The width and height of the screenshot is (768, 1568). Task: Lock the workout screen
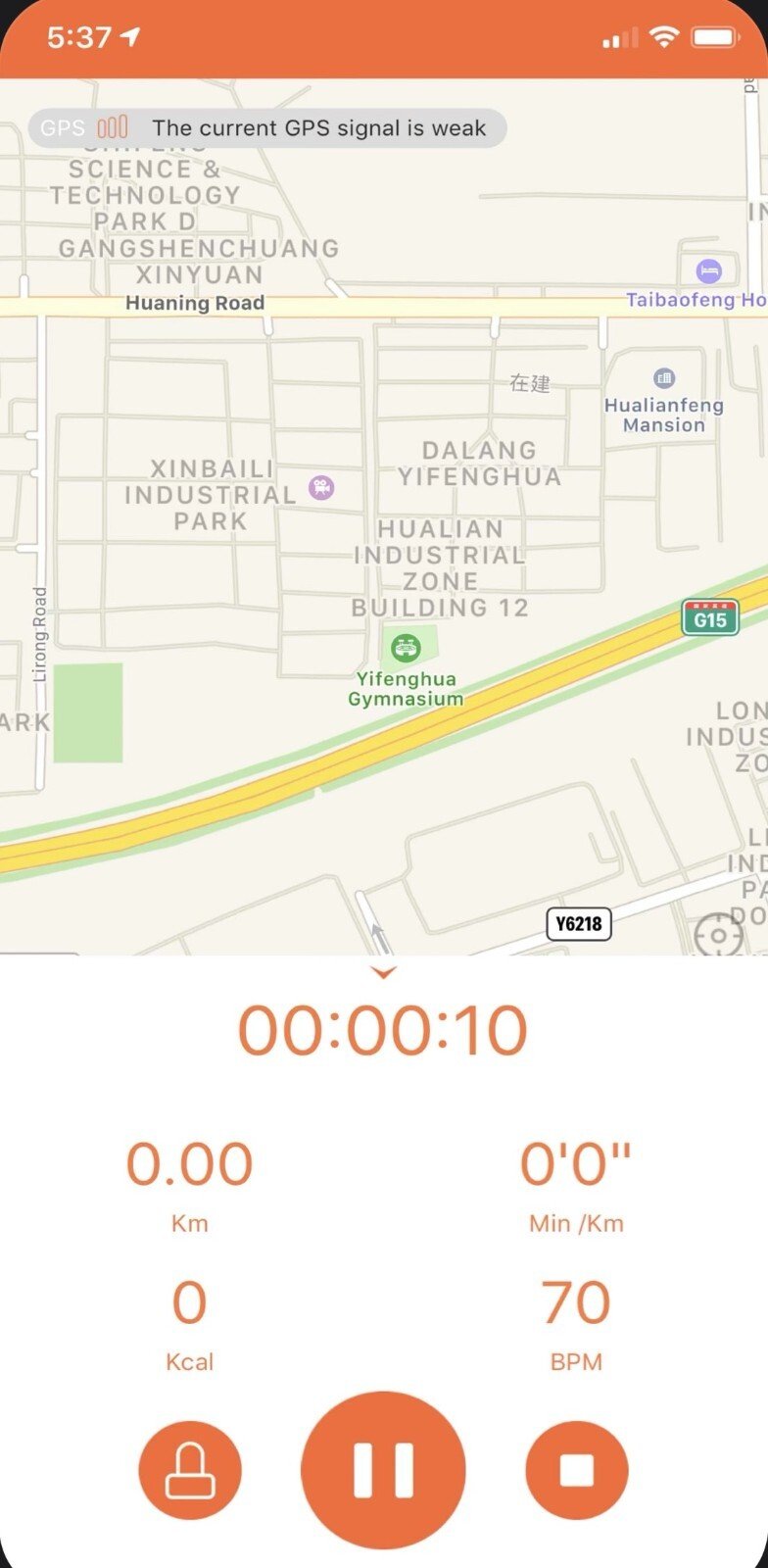(190, 1470)
